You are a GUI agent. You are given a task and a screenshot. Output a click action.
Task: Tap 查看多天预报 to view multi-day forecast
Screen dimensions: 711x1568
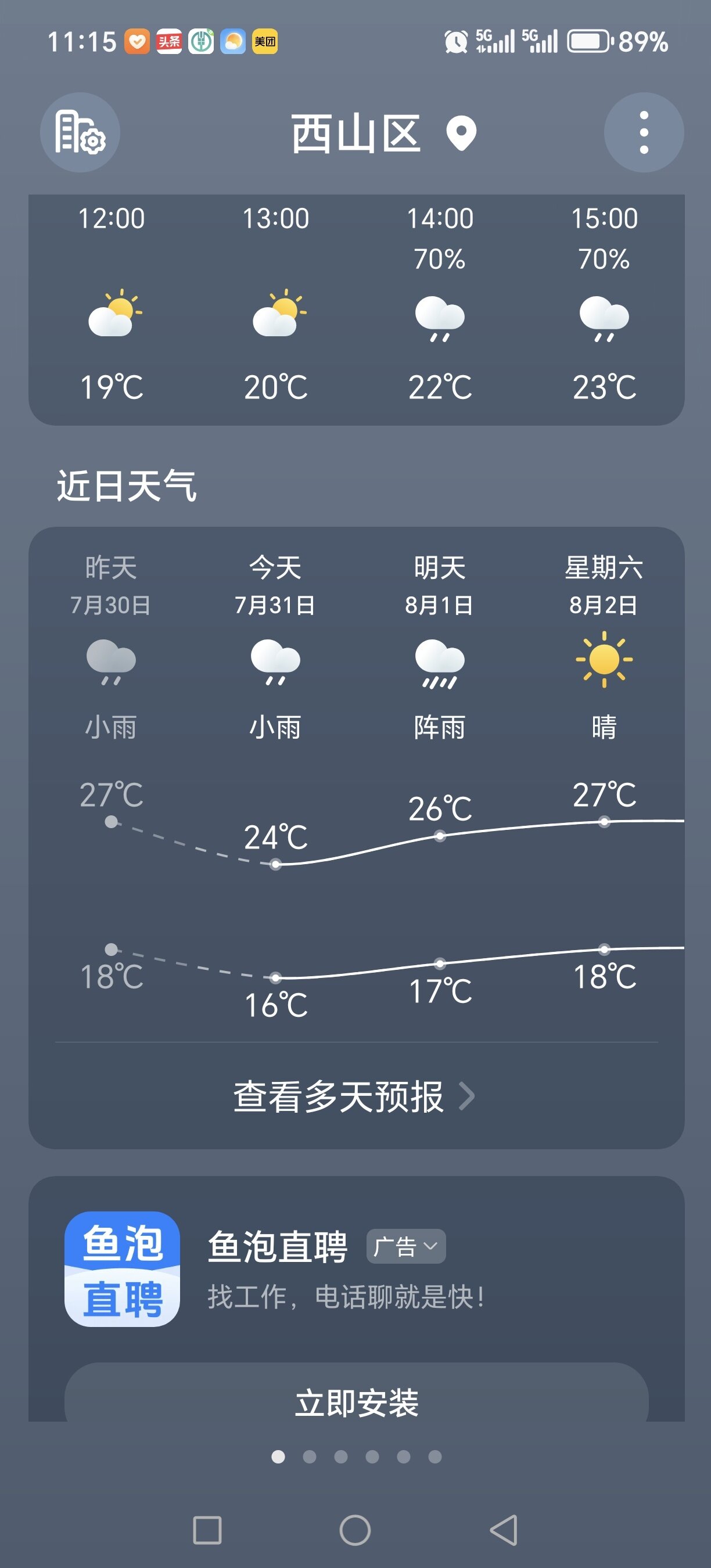(x=355, y=1096)
